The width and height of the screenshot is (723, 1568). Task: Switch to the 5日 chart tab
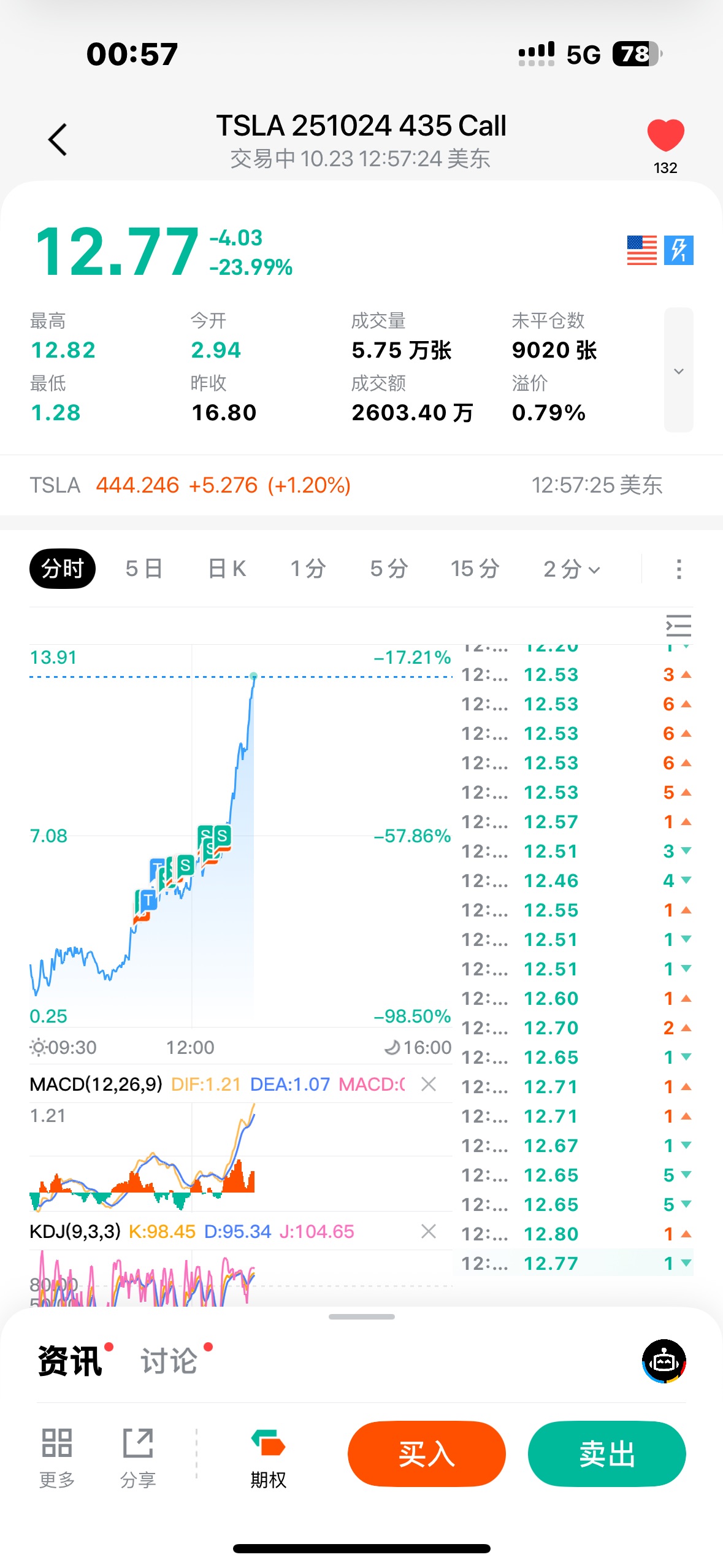[x=144, y=569]
